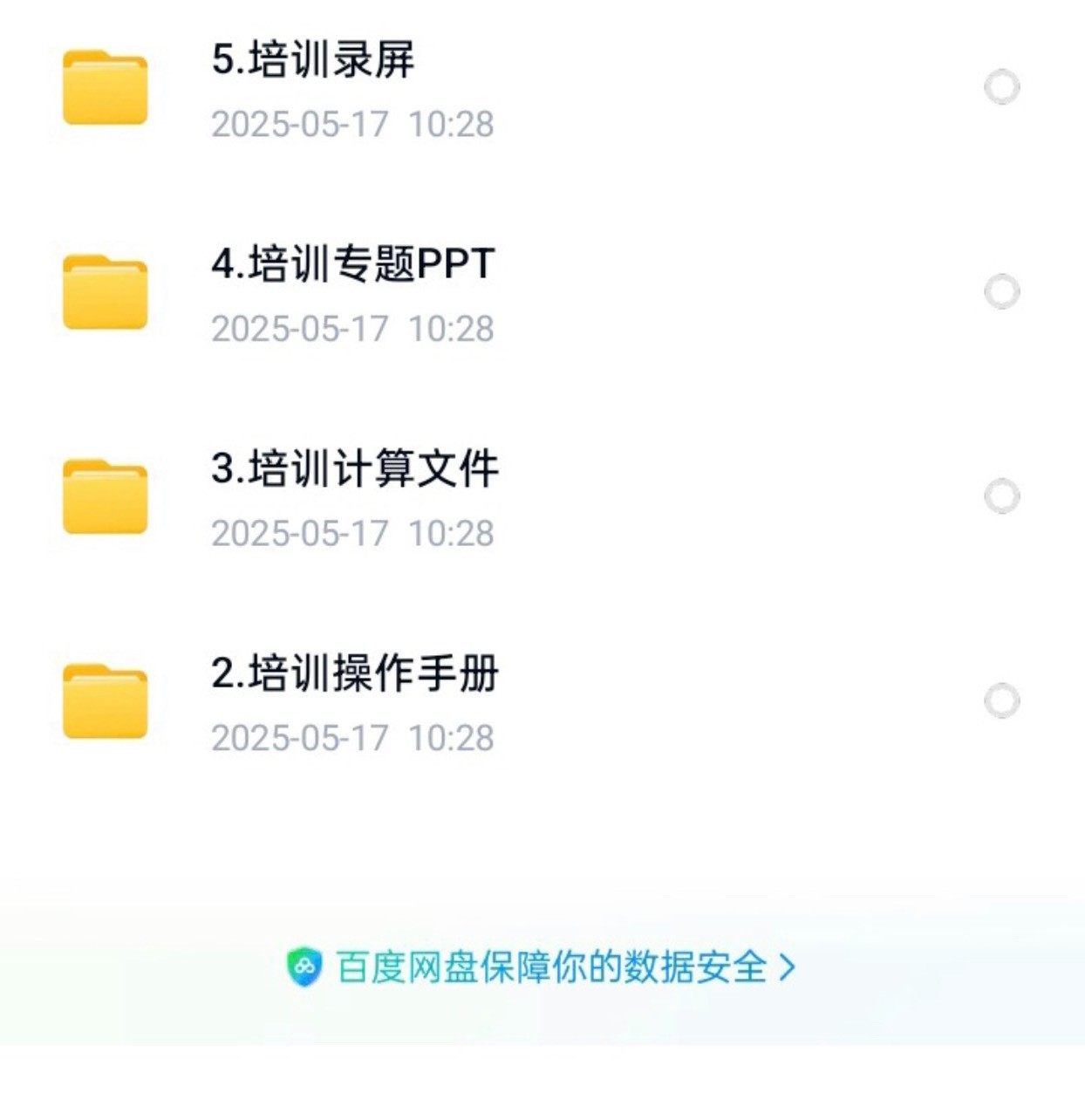Image resolution: width=1085 pixels, height=1120 pixels.
Task: Mark 2.培训操作手册 as selected
Action: (x=1001, y=700)
